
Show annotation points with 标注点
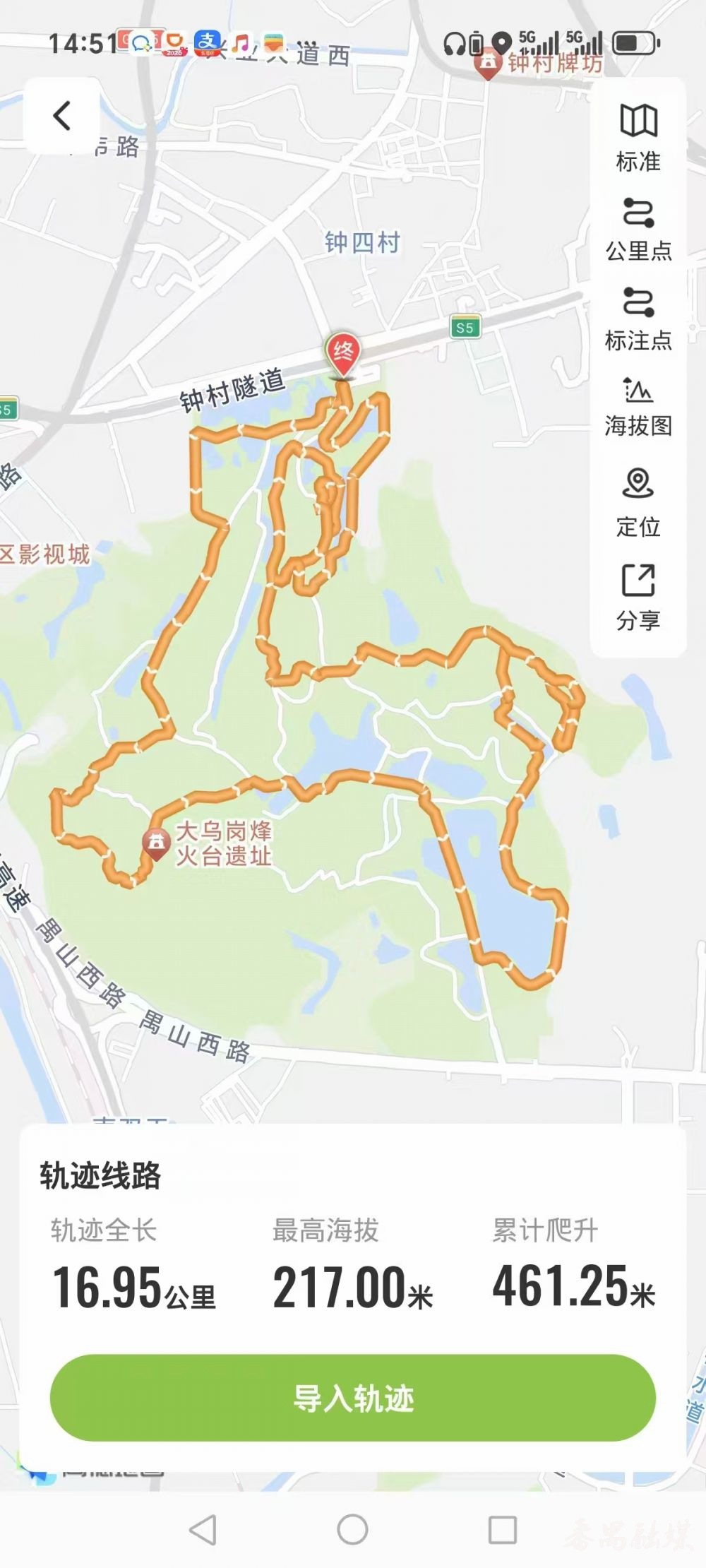click(638, 319)
